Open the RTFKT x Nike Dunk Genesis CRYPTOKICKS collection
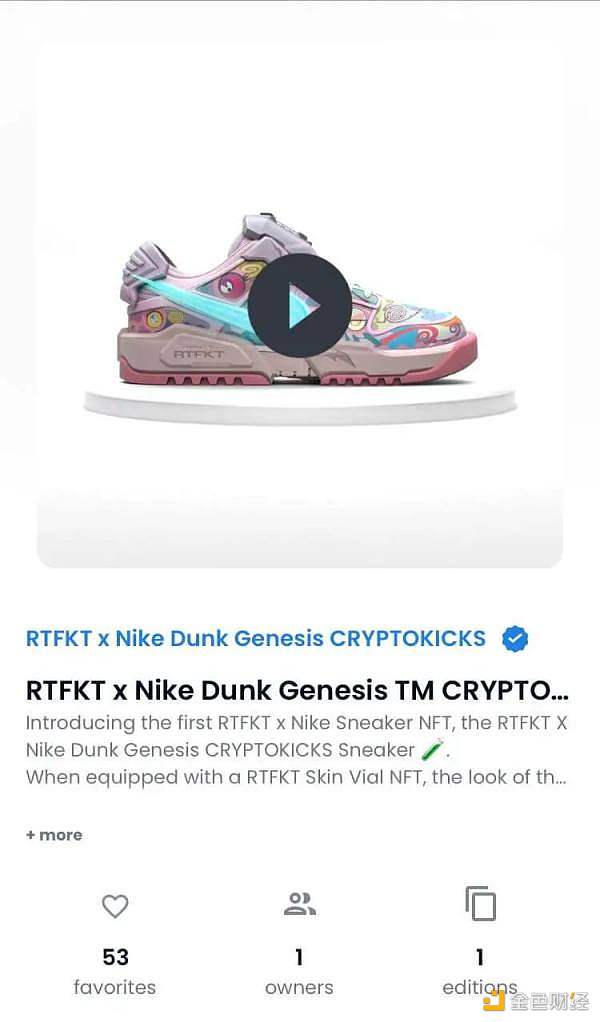The width and height of the screenshot is (600, 1022). coord(256,638)
